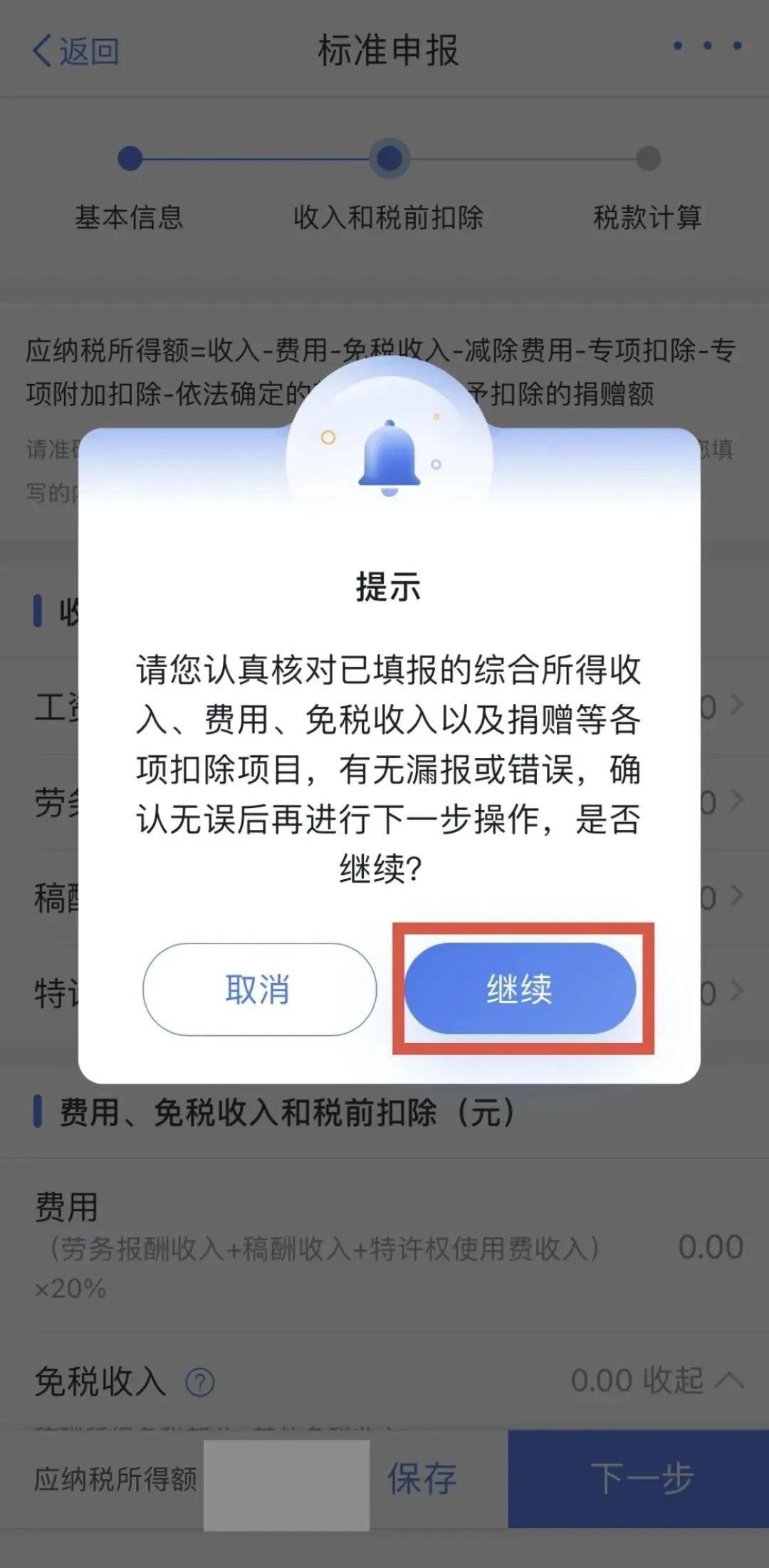Tap 取消 to cancel the prompt
769x1568 pixels.
pos(259,989)
